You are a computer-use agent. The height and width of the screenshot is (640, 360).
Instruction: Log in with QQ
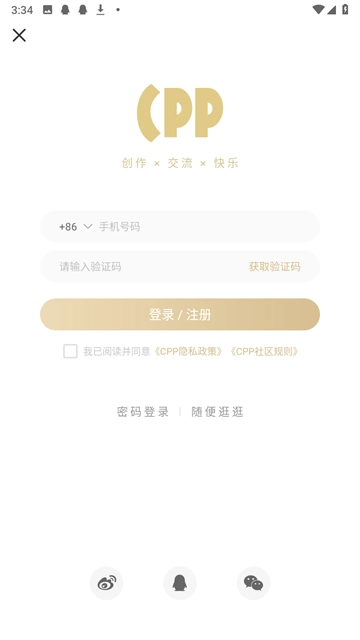click(x=180, y=583)
